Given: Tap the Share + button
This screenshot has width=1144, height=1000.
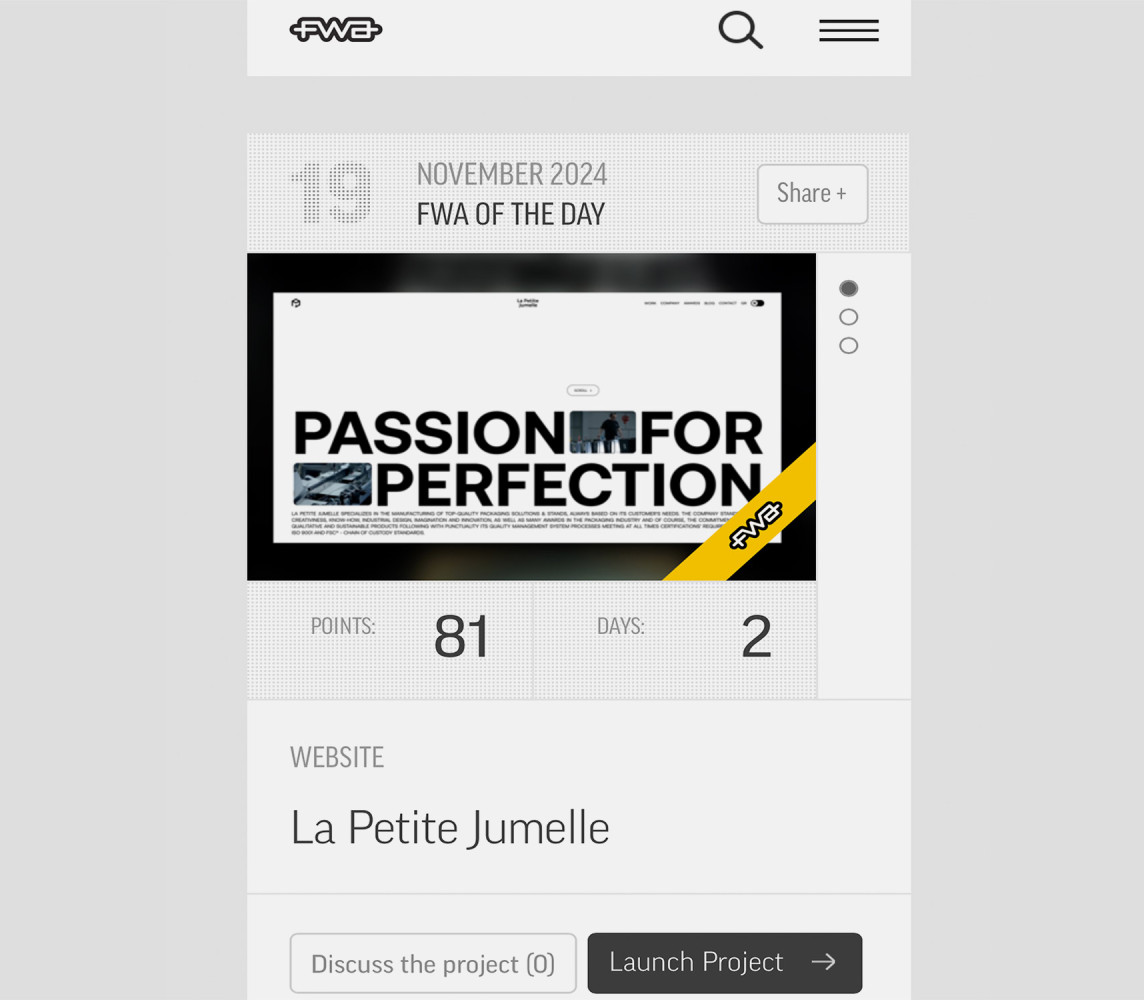Looking at the screenshot, I should click(x=812, y=194).
